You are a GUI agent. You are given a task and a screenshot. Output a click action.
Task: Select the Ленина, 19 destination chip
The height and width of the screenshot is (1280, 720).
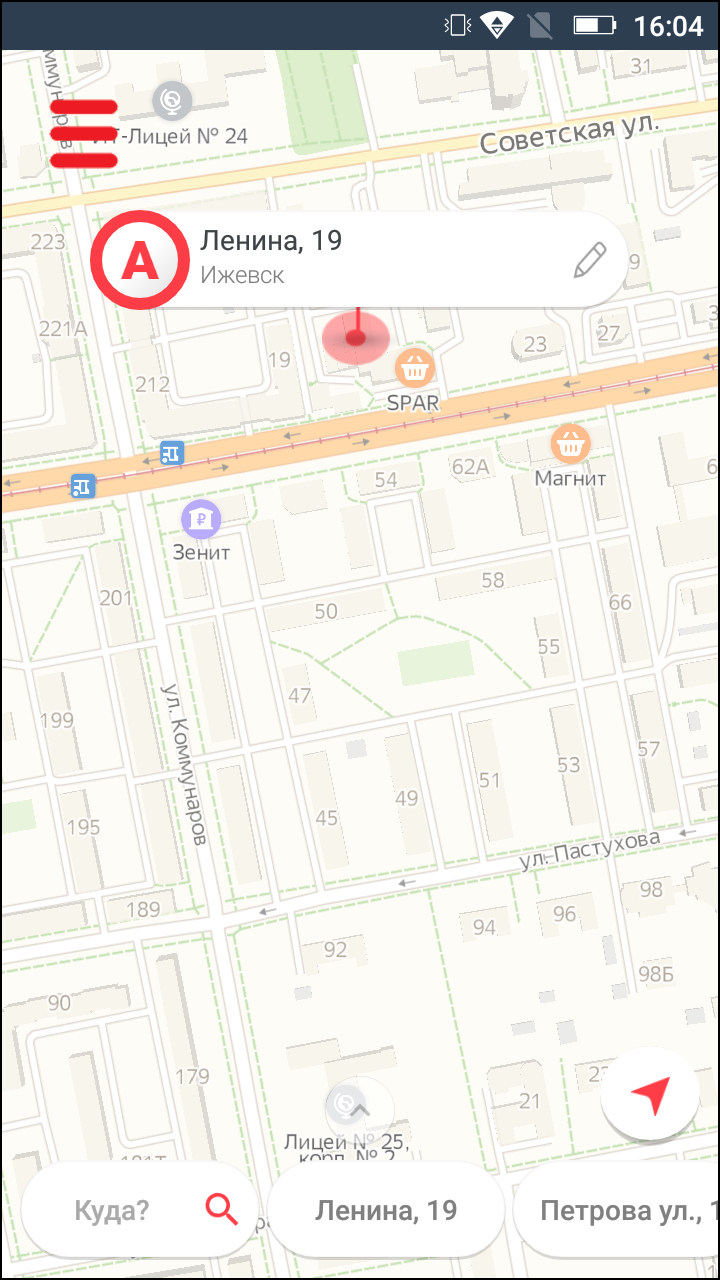(386, 1211)
